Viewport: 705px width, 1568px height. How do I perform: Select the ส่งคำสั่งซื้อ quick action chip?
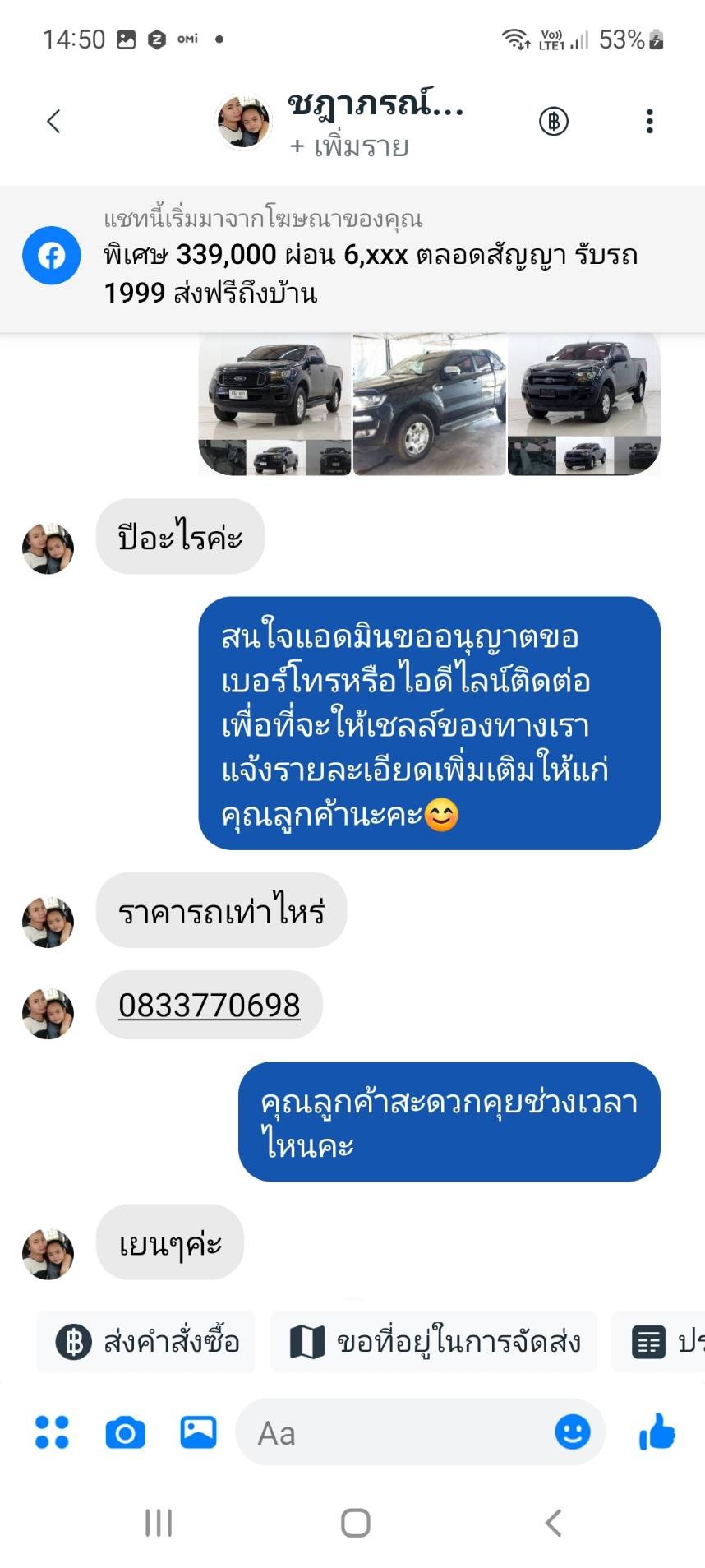[148, 1342]
